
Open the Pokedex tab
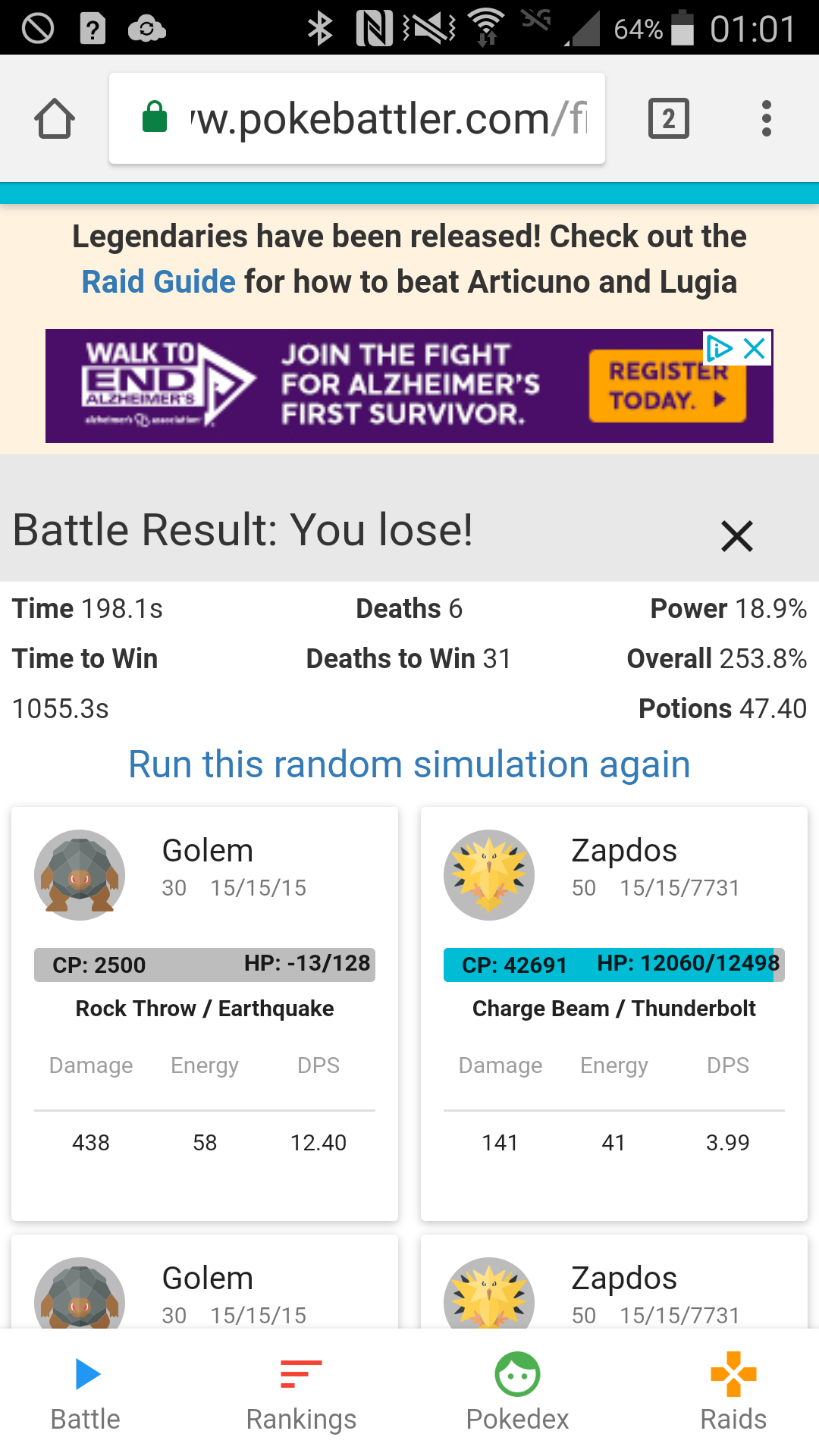[x=517, y=1392]
